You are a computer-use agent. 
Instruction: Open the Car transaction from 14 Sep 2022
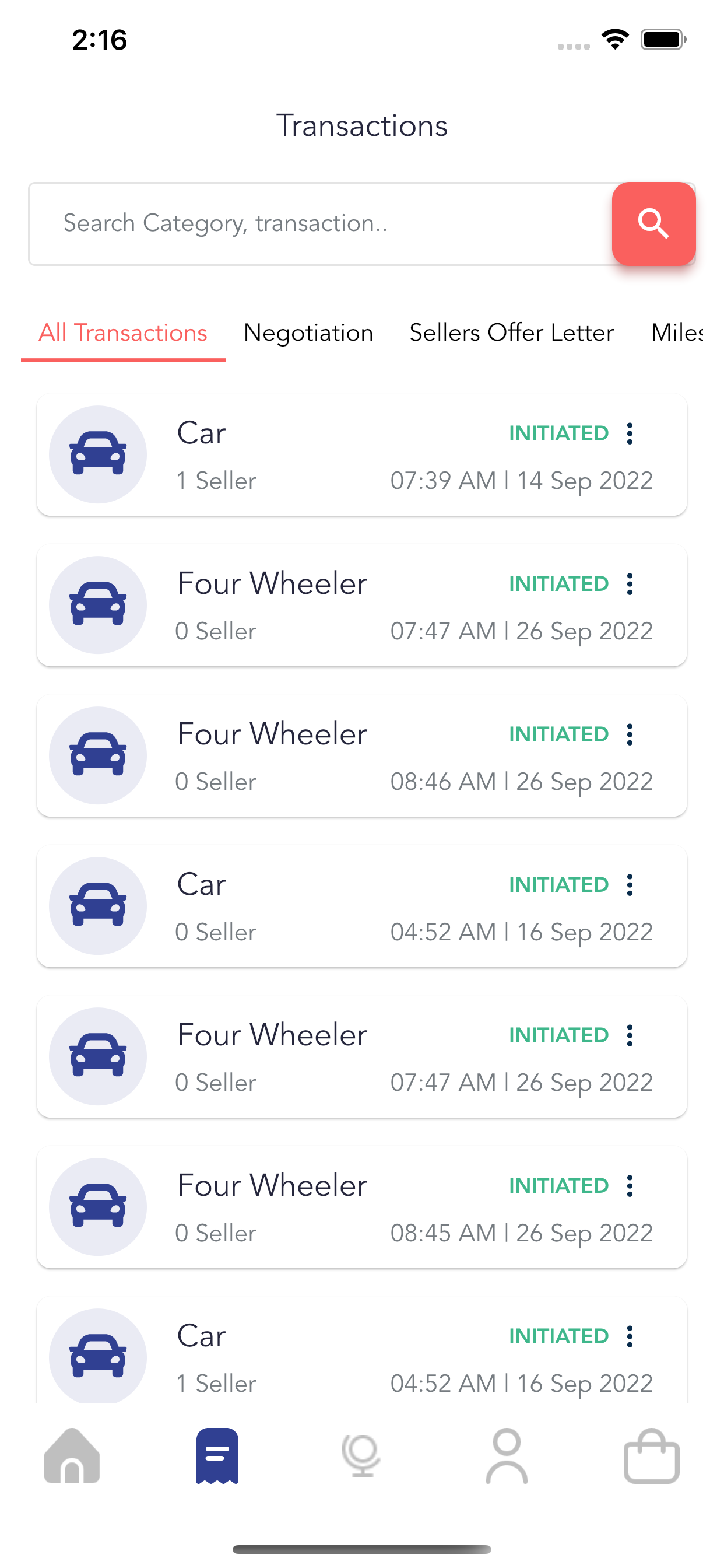click(362, 454)
